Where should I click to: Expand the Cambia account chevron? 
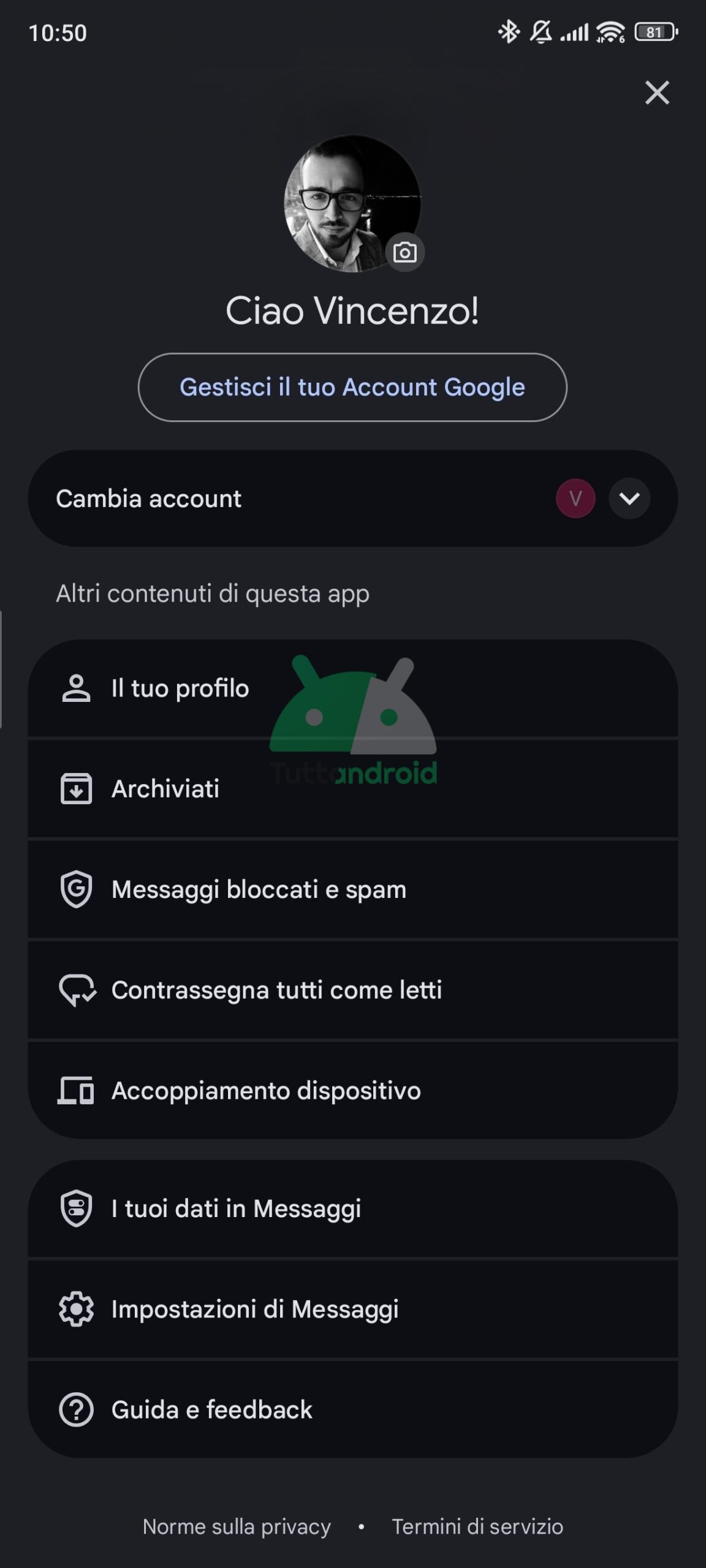click(x=629, y=499)
